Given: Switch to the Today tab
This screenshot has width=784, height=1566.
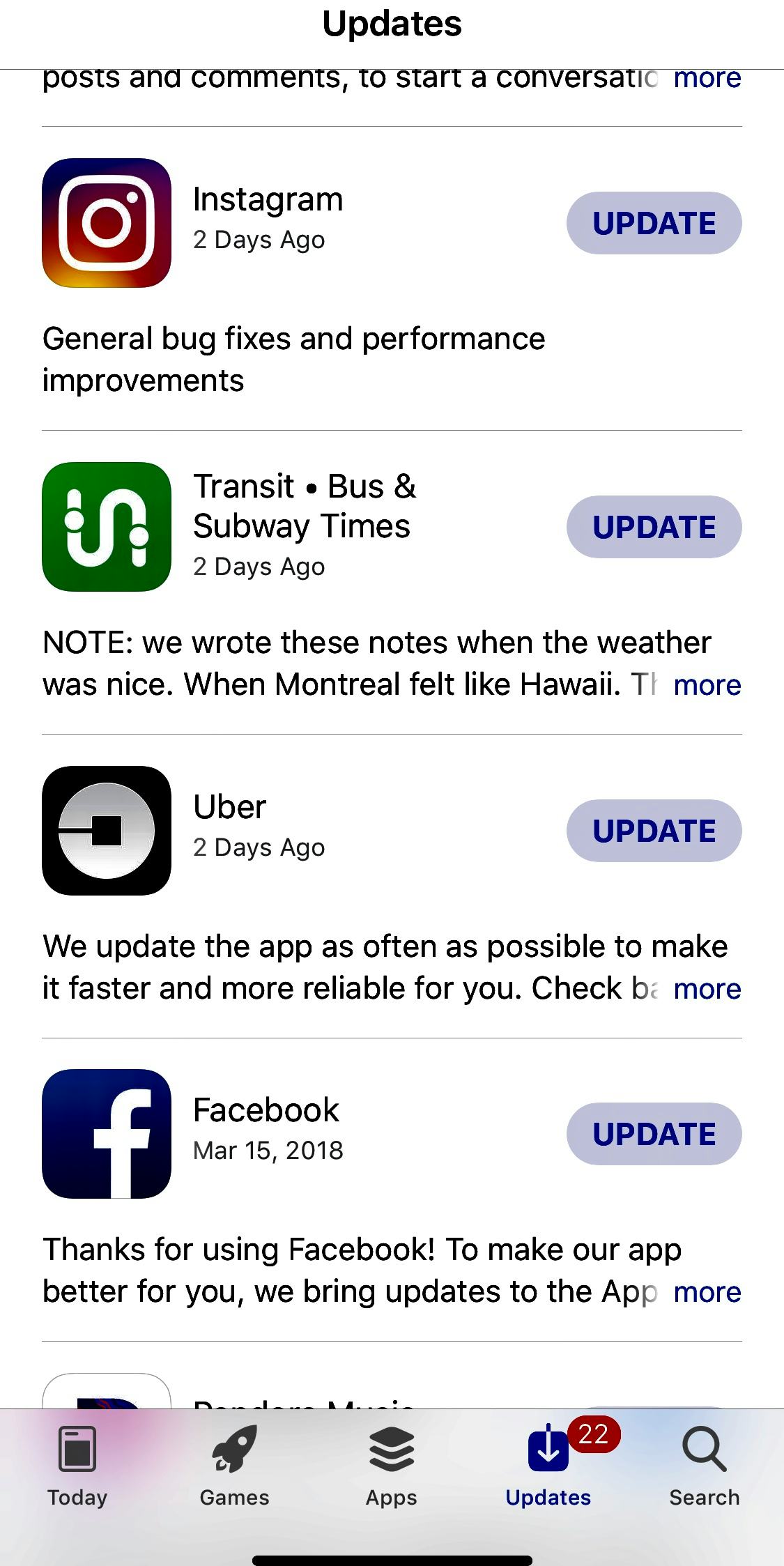Looking at the screenshot, I should 77,1466.
